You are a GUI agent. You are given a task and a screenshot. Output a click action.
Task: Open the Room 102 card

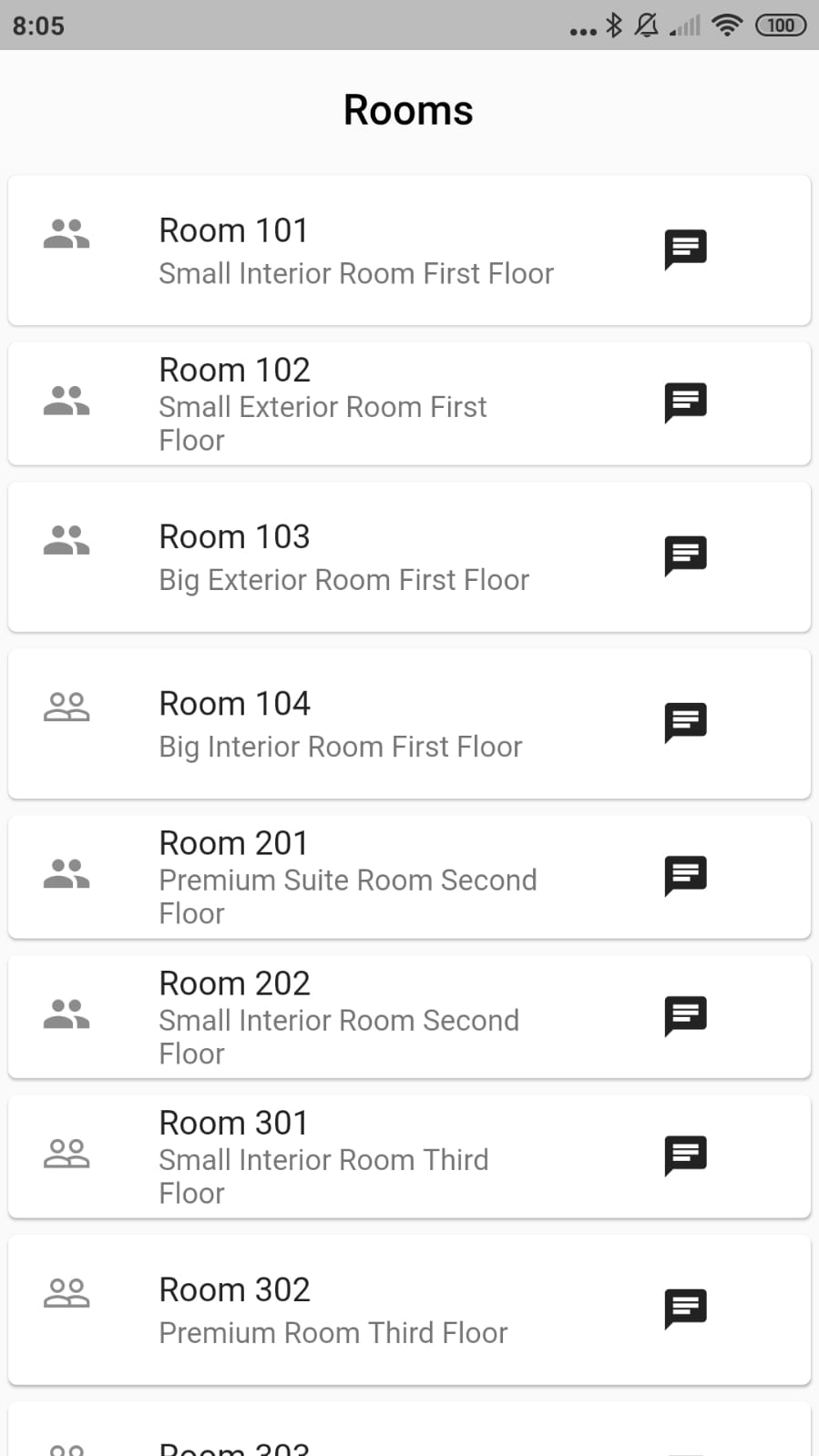[355, 404]
